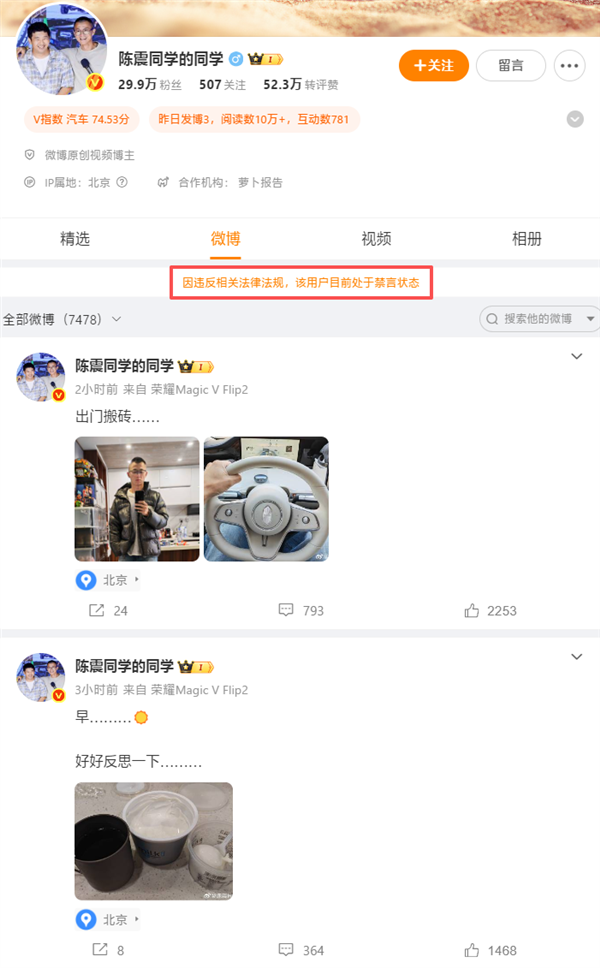Tap the 北京 location tag under 出门搬砖
This screenshot has height=968, width=600.
click(x=108, y=580)
